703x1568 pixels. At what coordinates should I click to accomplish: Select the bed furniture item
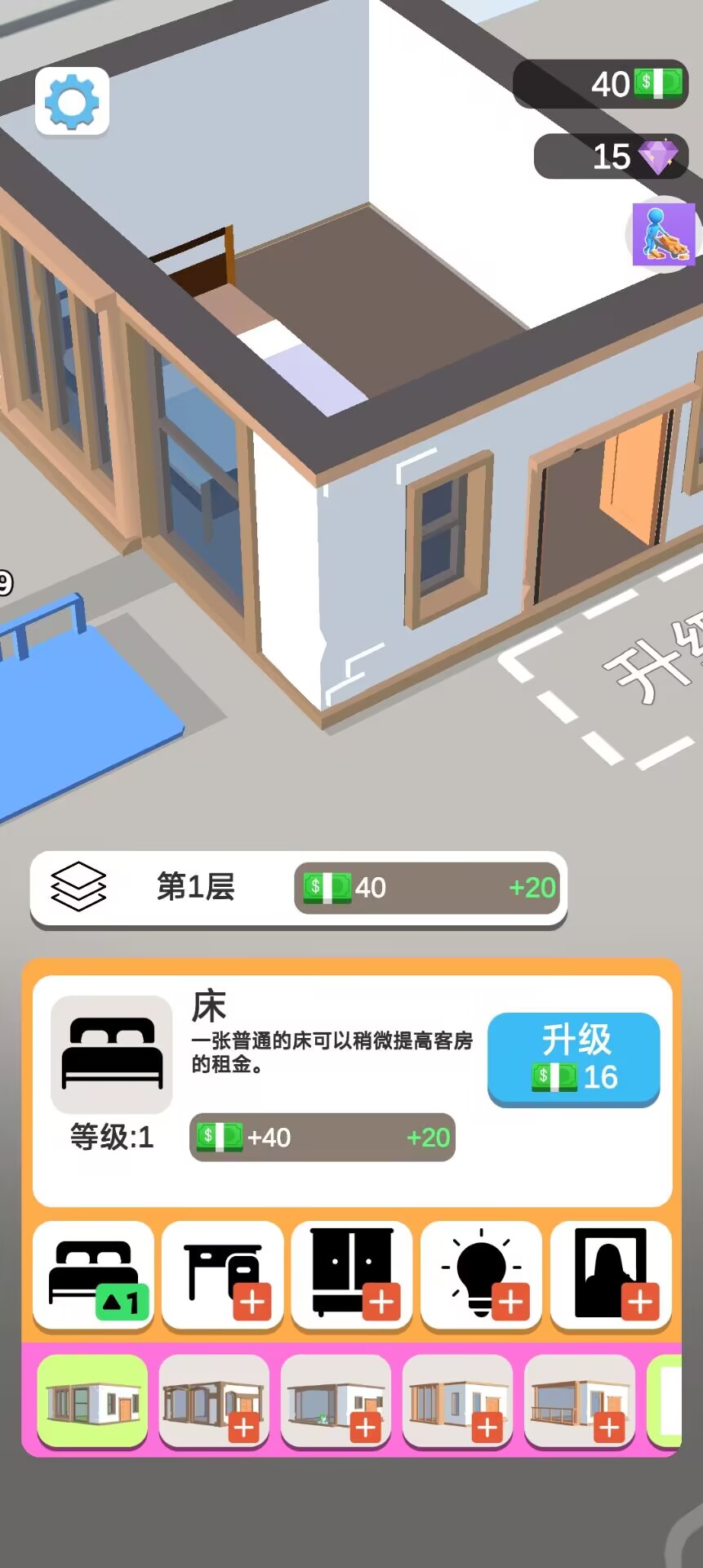[x=94, y=1275]
